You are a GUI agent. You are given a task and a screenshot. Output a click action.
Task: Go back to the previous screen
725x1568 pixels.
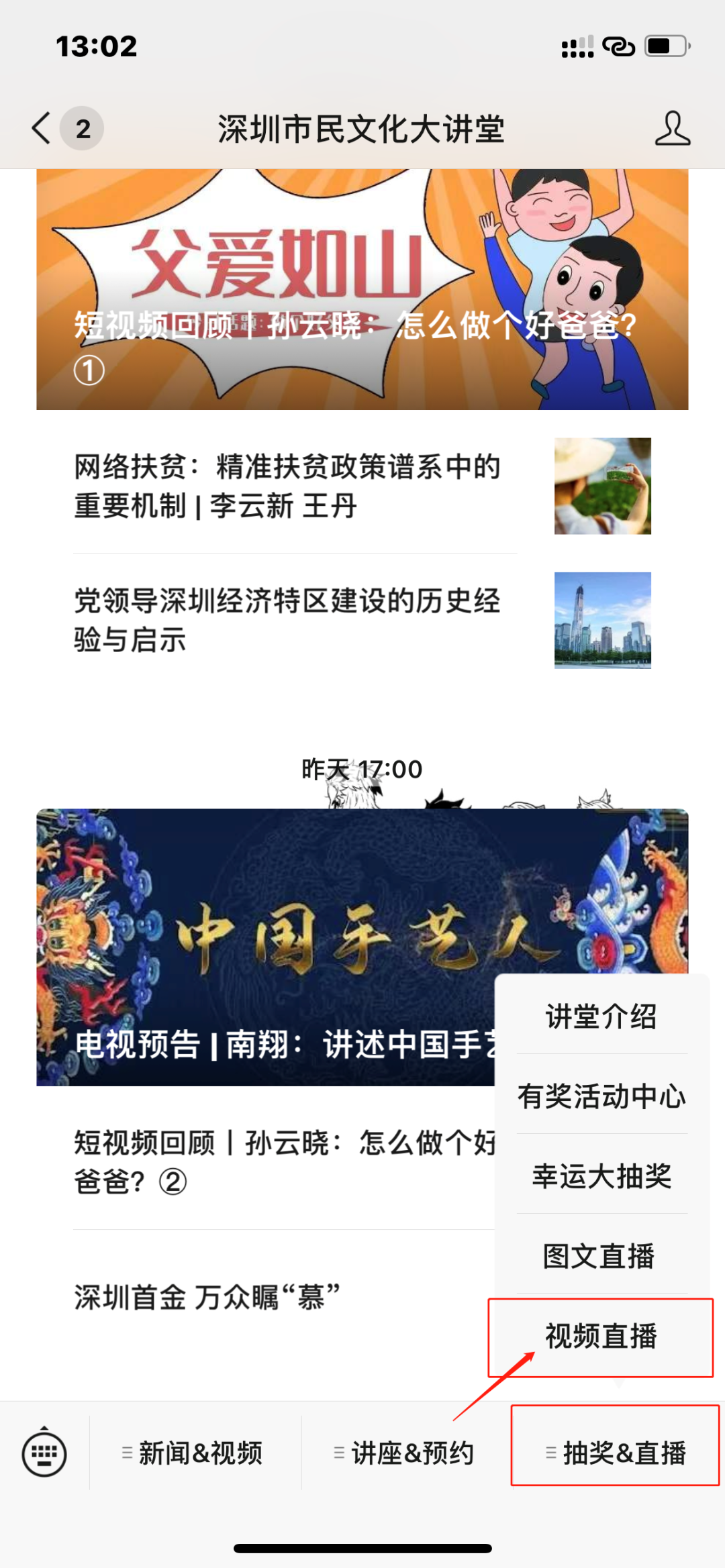(42, 127)
